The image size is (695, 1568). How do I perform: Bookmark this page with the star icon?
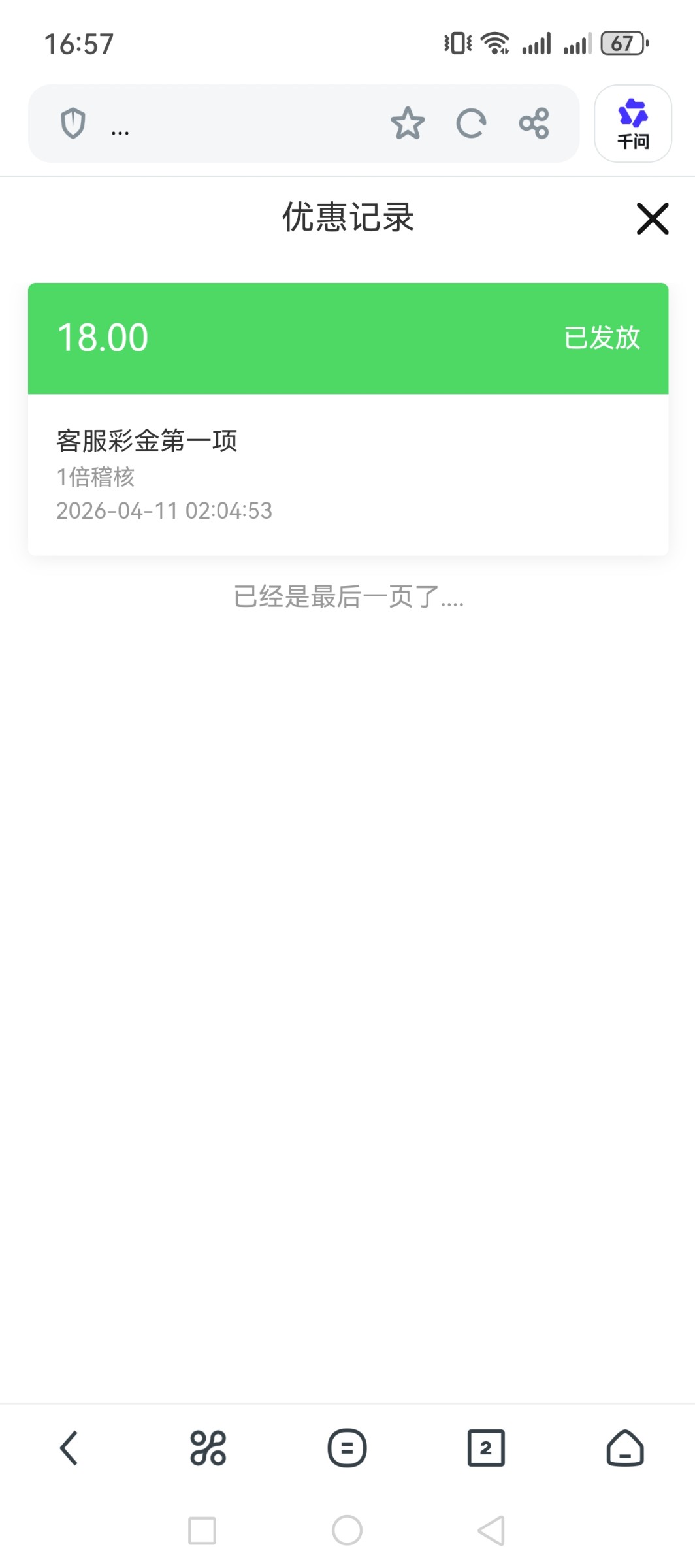click(408, 123)
